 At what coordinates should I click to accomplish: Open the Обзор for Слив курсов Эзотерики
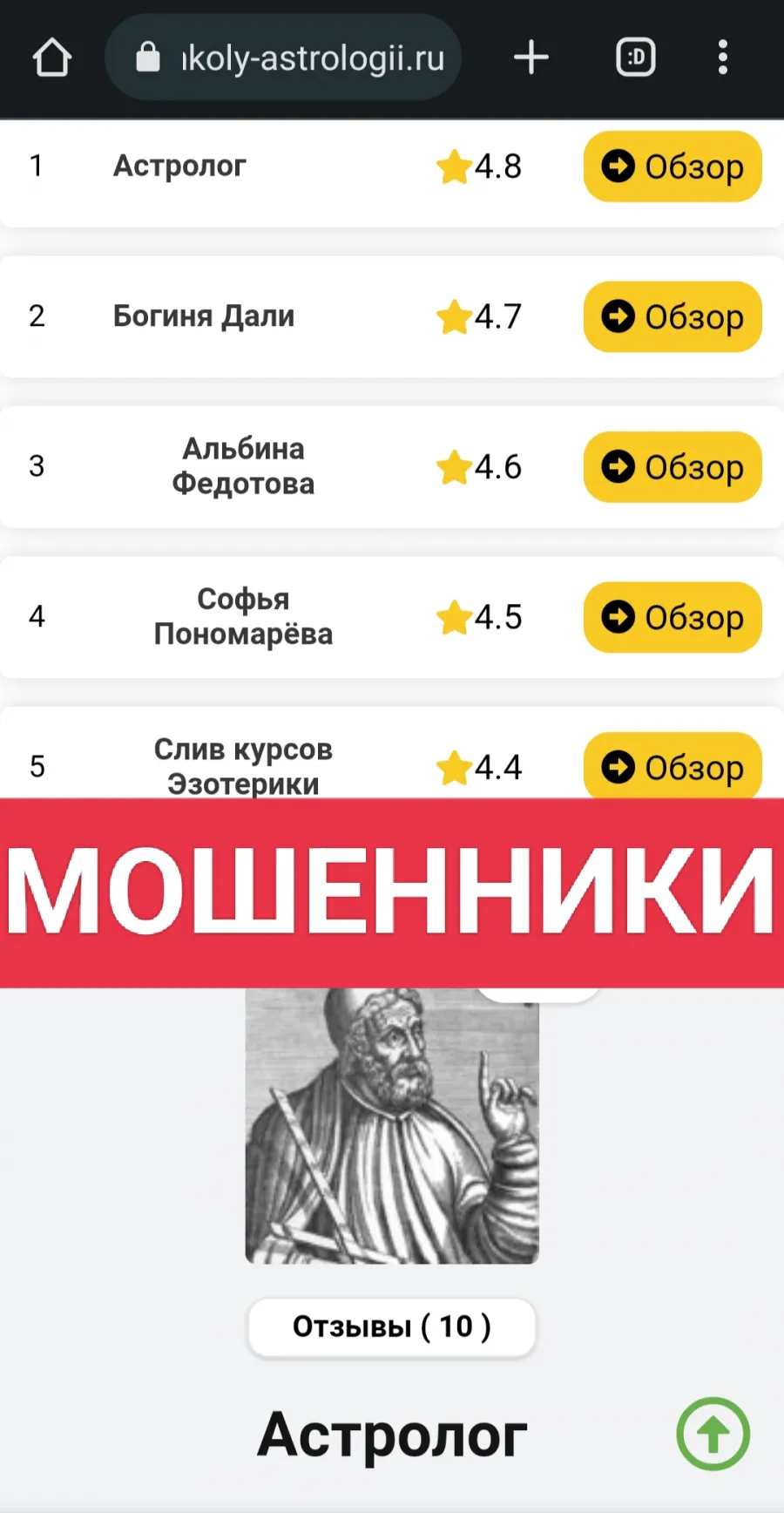pyautogui.click(x=672, y=765)
